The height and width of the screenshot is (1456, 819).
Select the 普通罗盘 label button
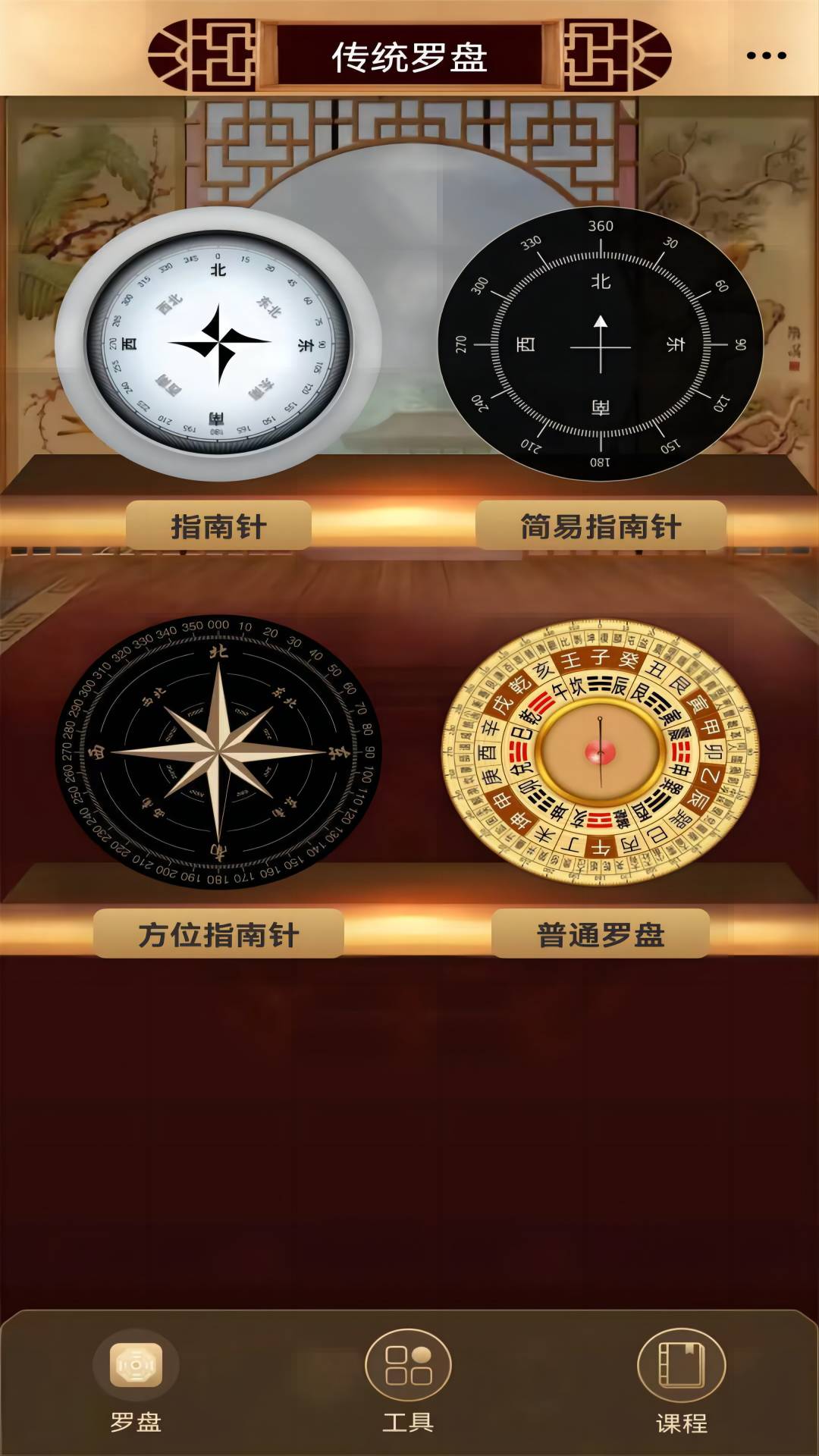click(x=600, y=934)
